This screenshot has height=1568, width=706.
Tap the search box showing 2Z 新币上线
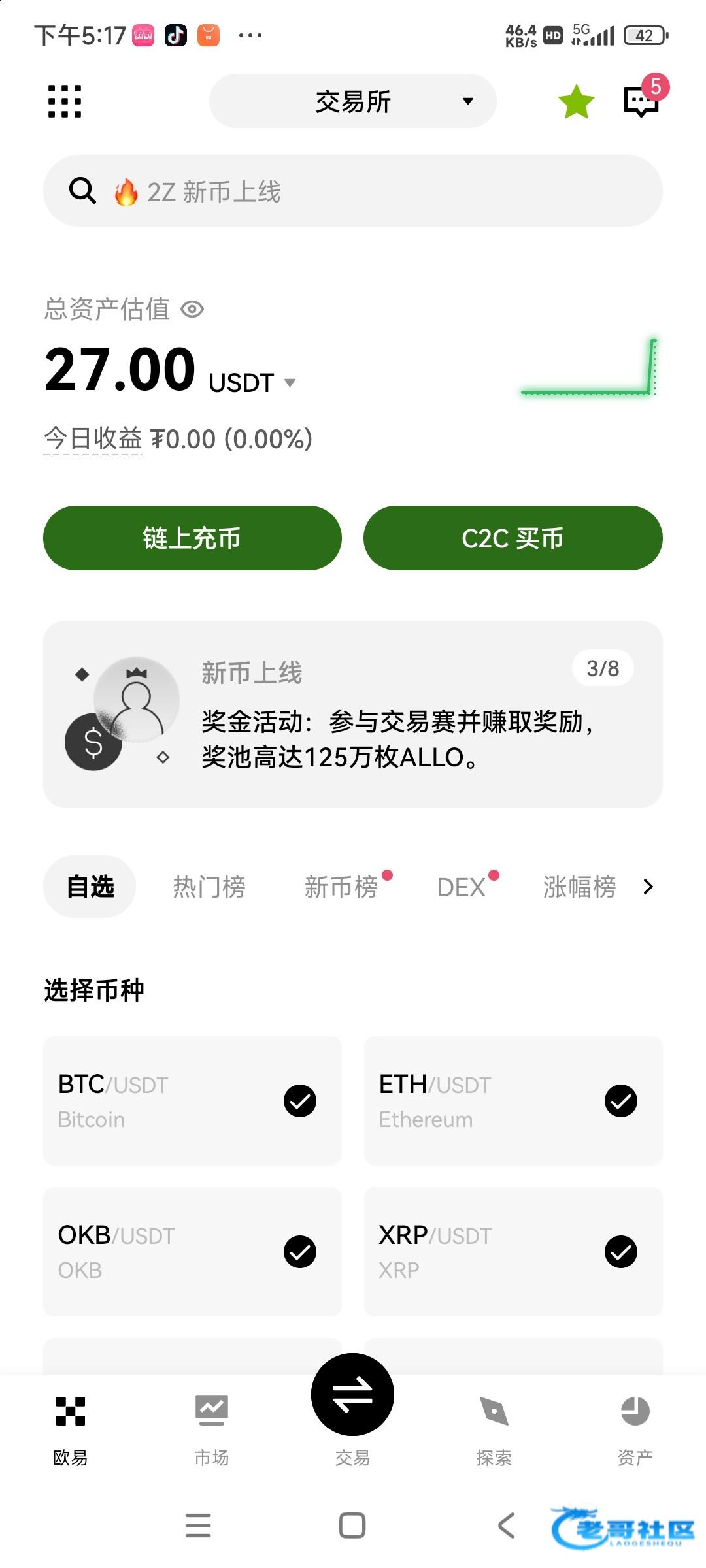353,191
